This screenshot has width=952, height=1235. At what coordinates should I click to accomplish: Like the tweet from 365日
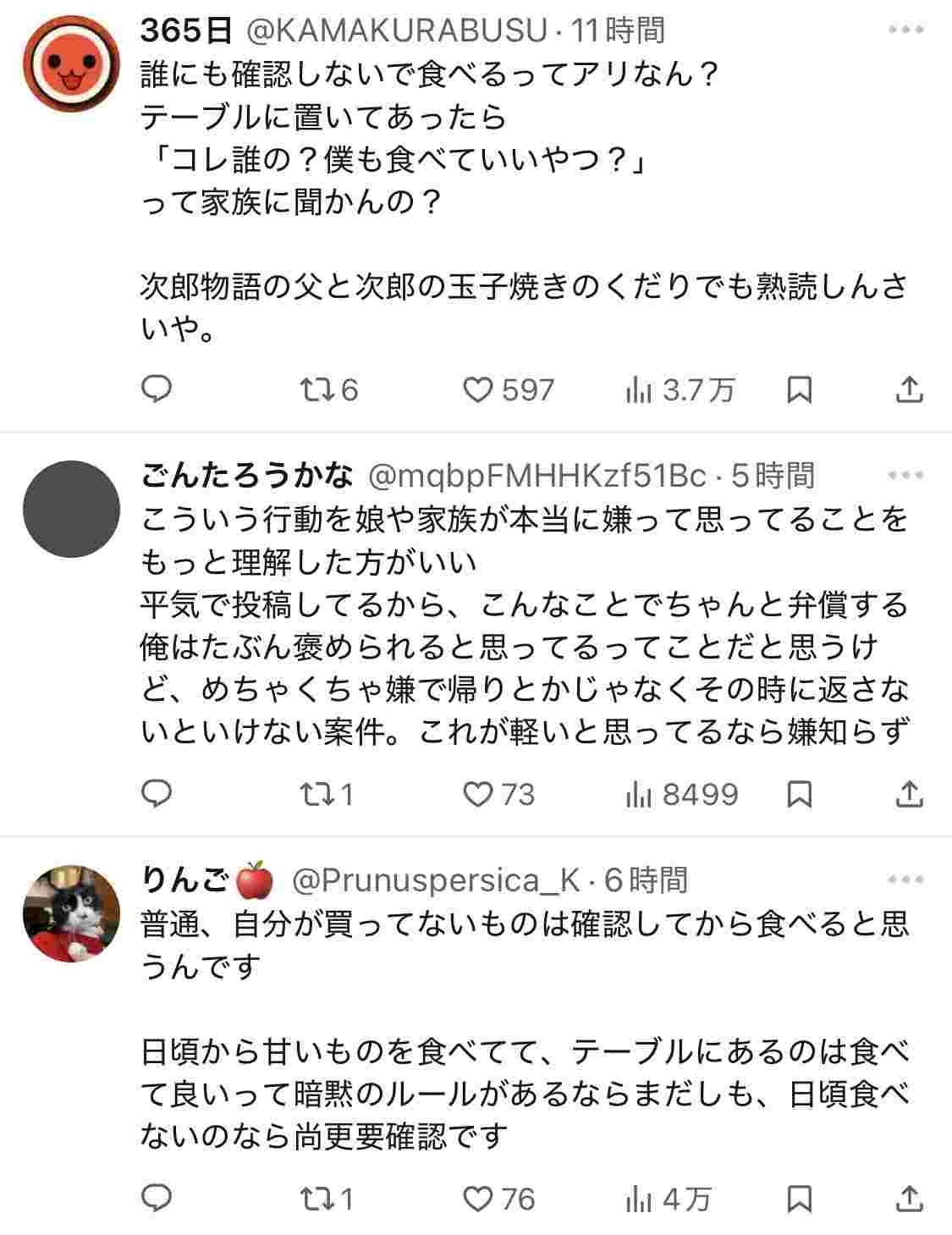478,389
